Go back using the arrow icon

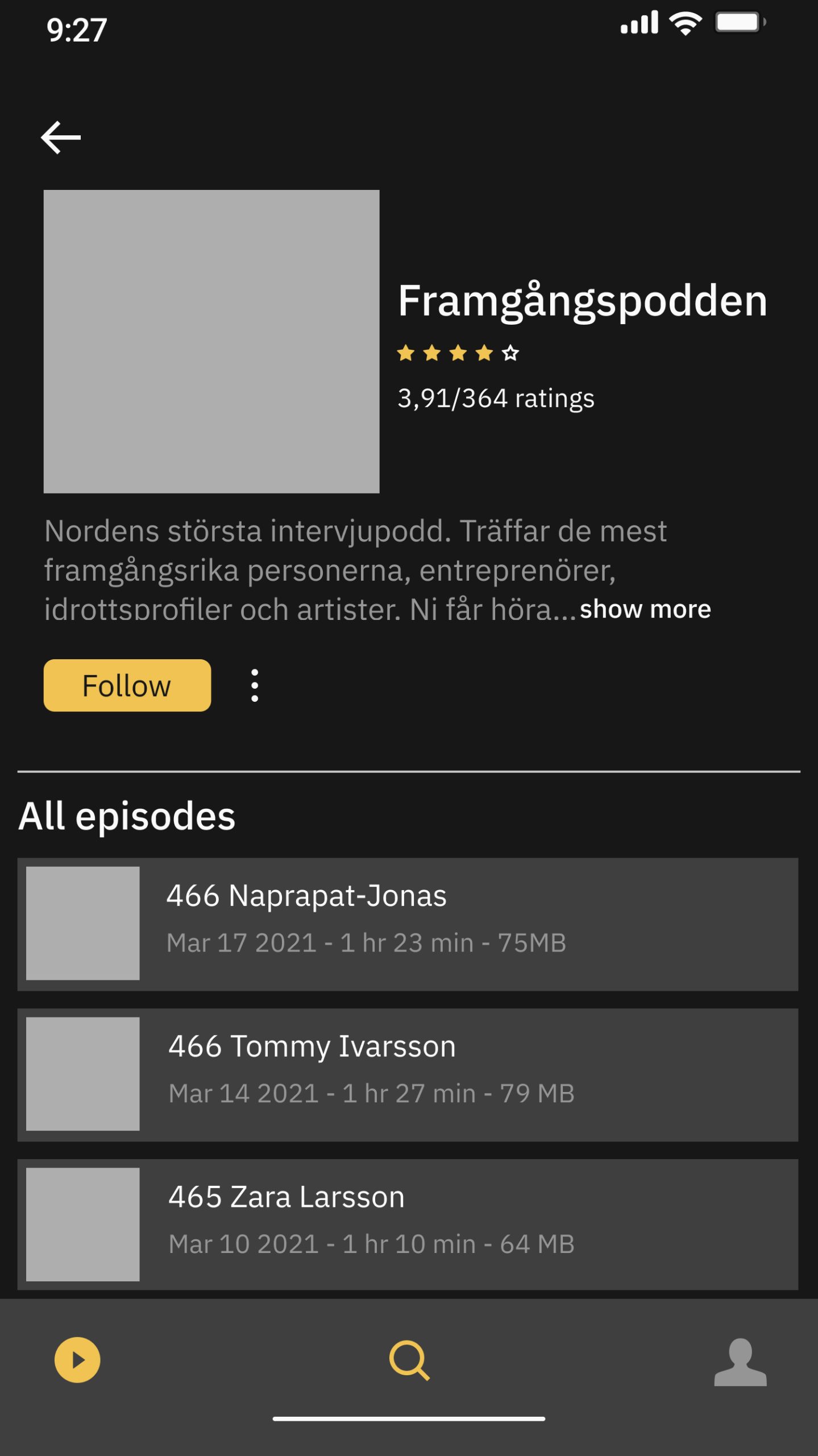(x=61, y=137)
